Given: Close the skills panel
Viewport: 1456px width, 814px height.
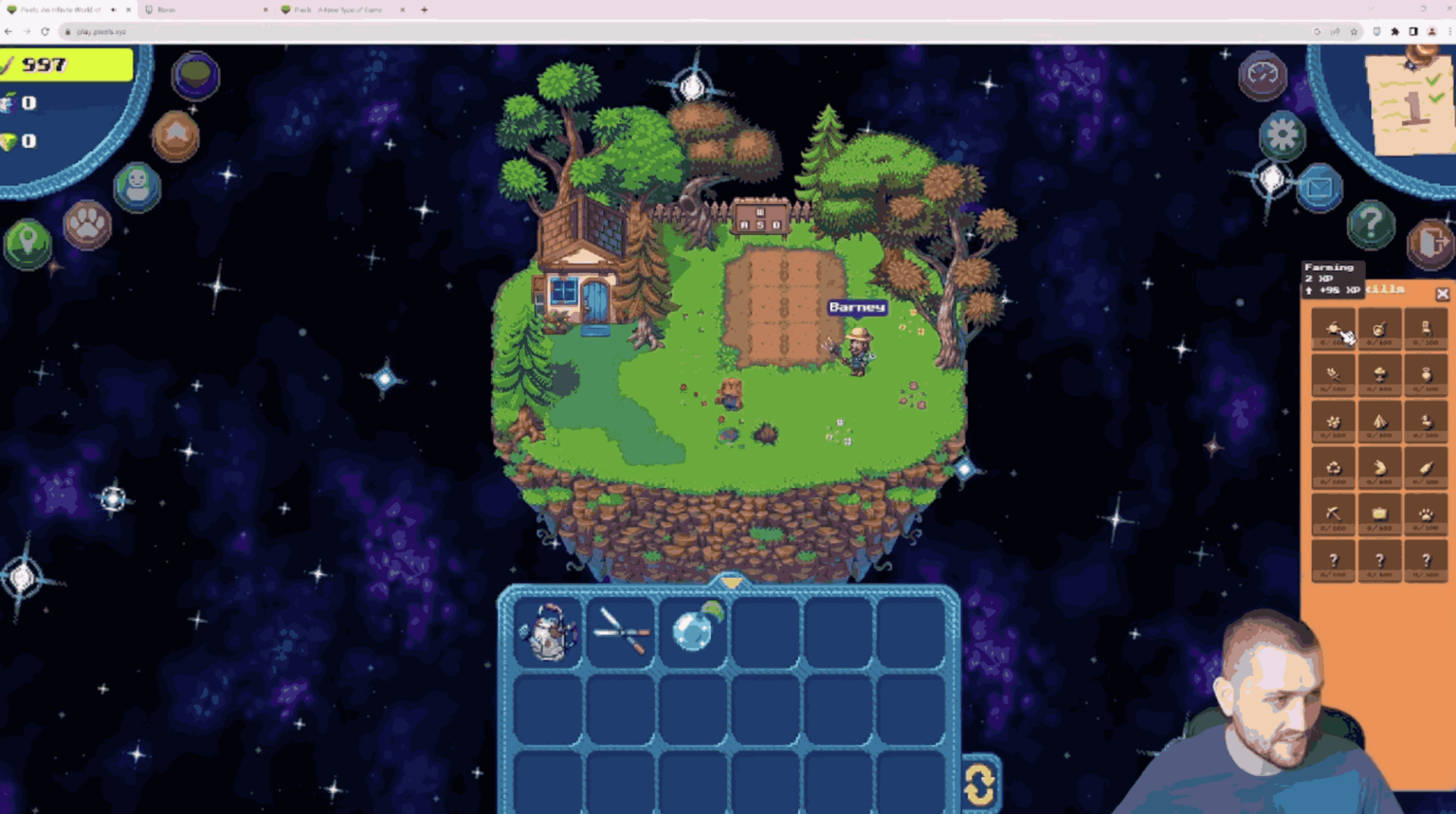Looking at the screenshot, I should pos(1442,294).
